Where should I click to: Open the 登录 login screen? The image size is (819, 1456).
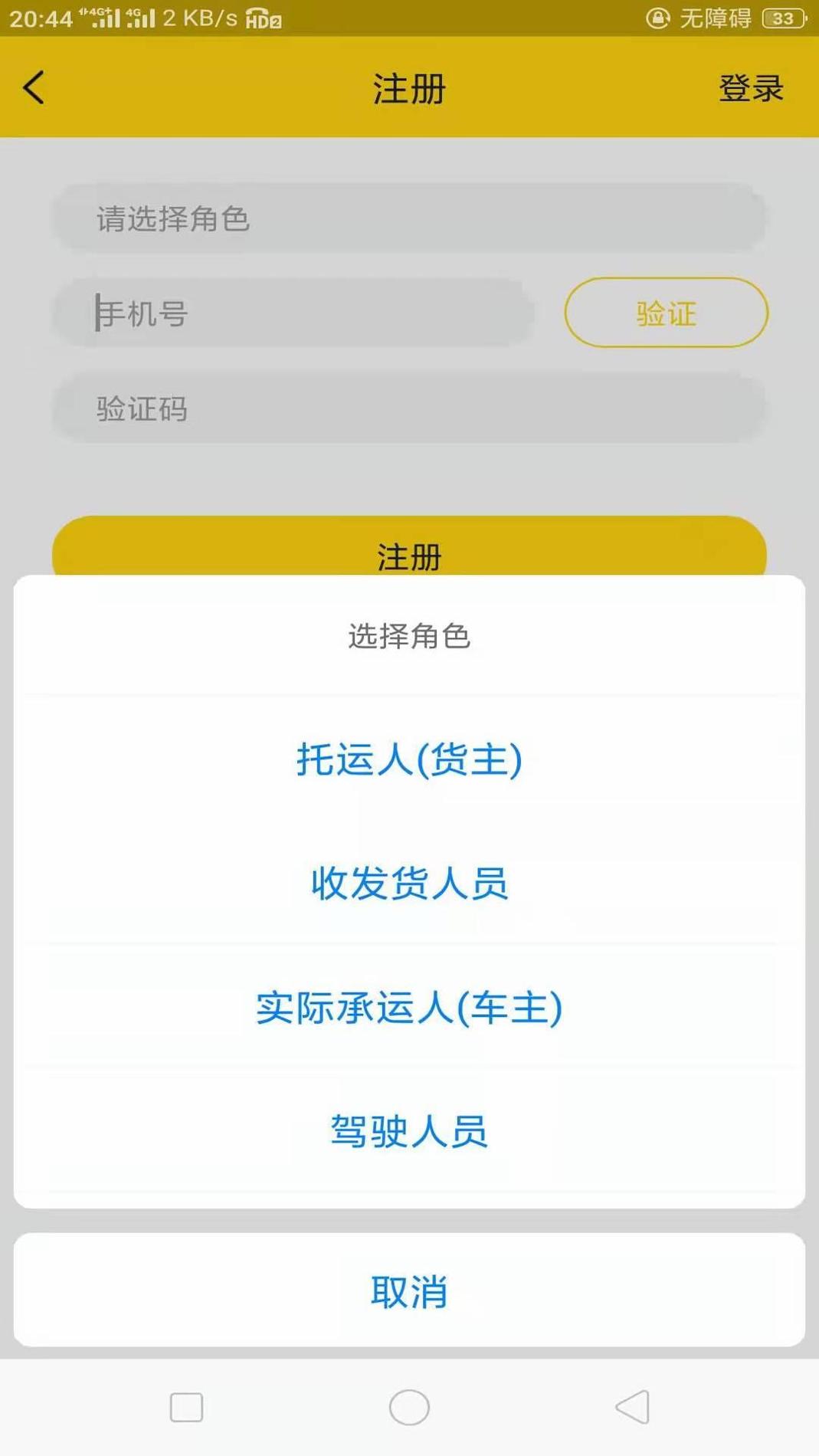point(750,88)
